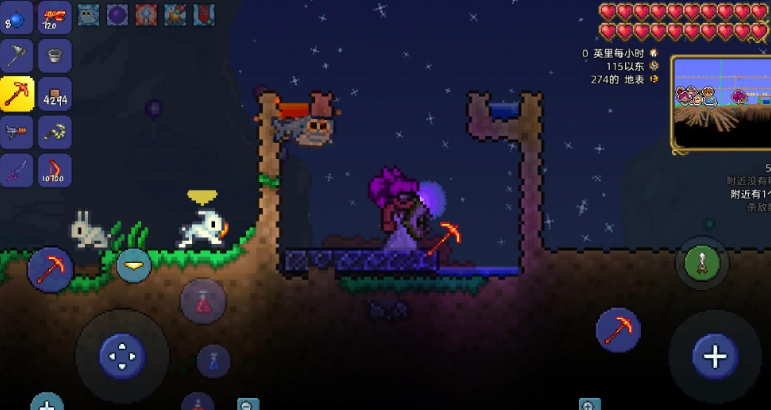Tap the green round button under the minimap
771x410 pixels.
pos(702,264)
